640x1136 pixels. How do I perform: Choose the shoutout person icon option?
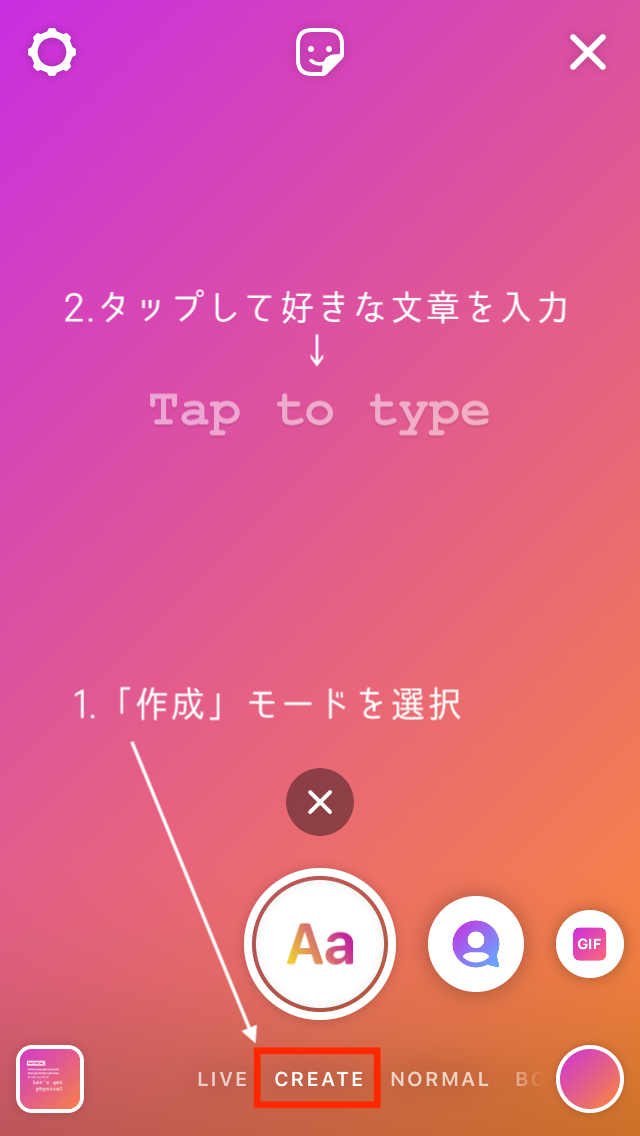(476, 944)
